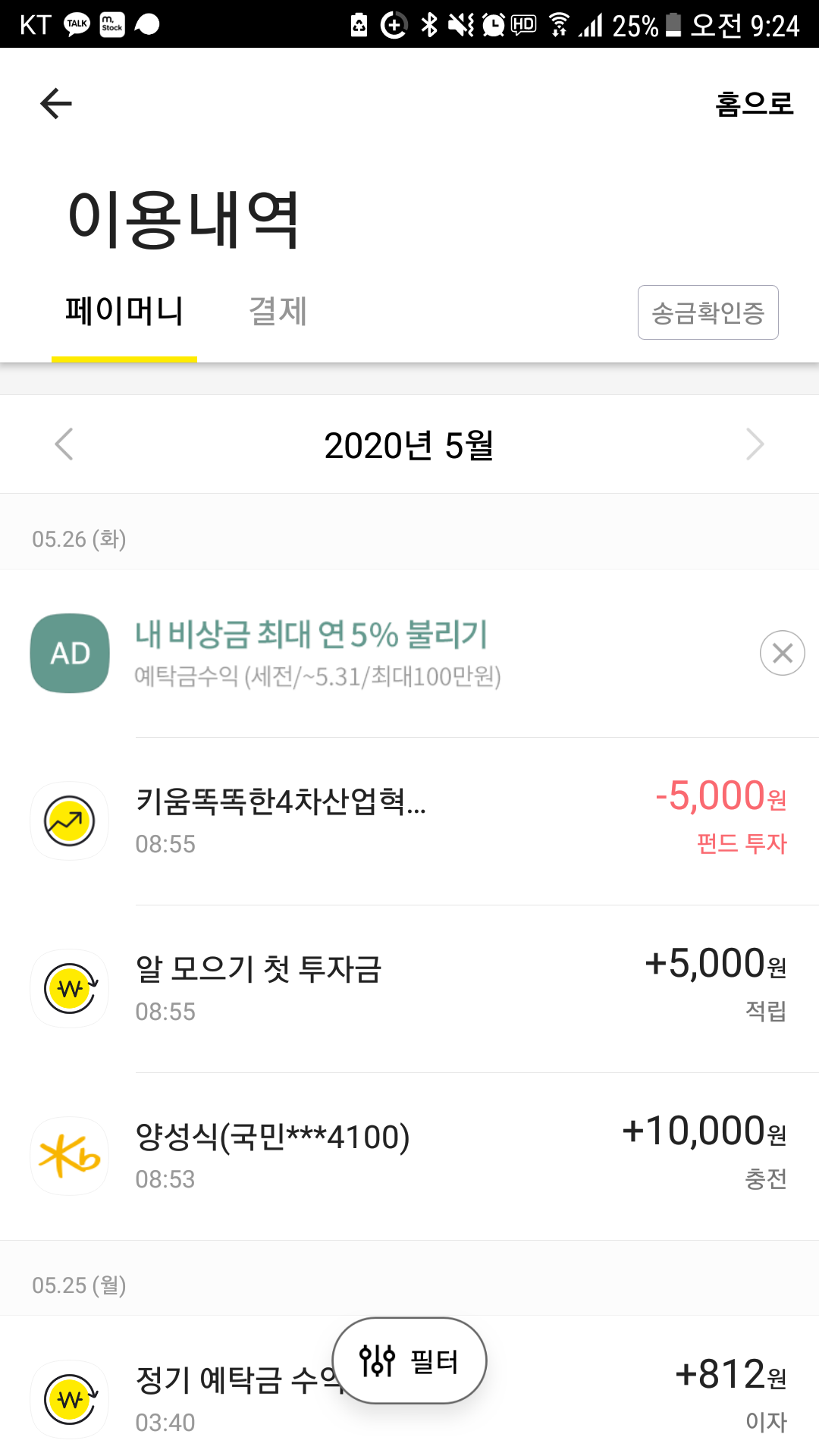Viewport: 819px width, 1456px height.
Task: Open the 필터 filter button
Action: 409,1361
